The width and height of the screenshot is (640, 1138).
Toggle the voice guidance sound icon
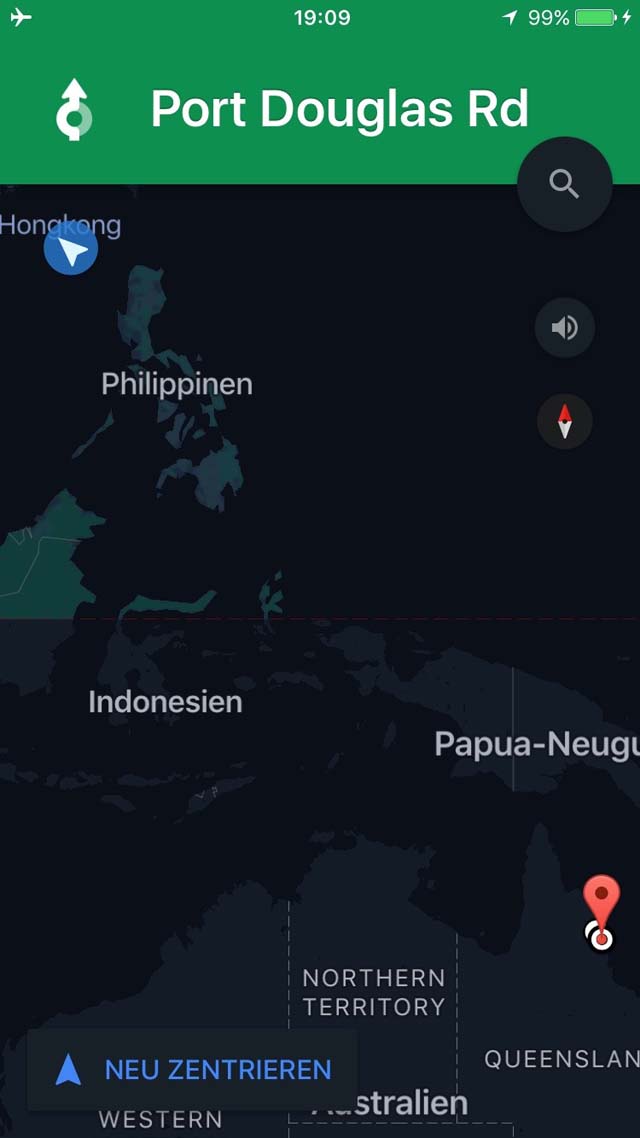(x=565, y=328)
